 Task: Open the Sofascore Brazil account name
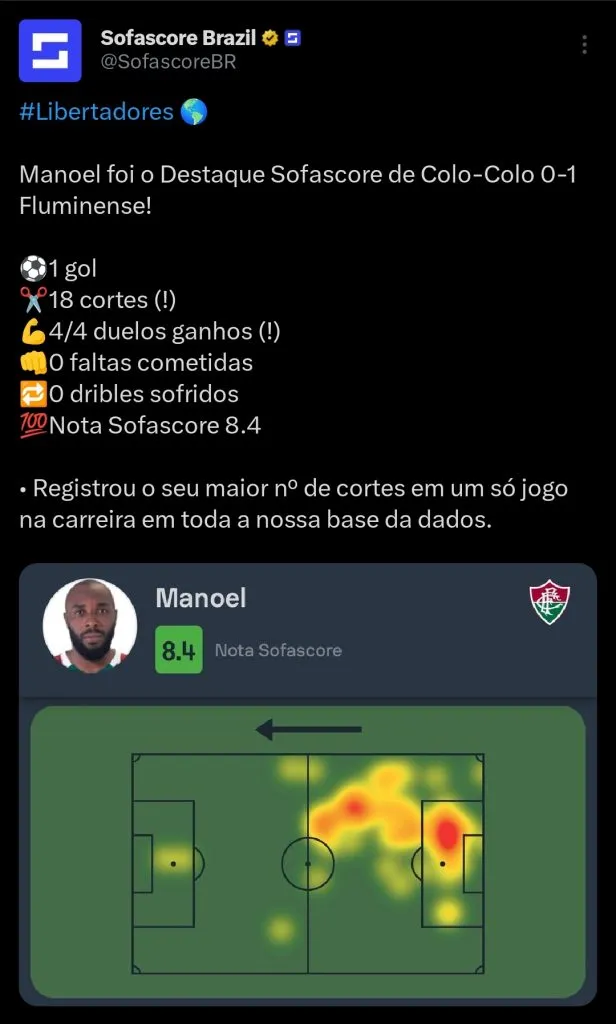[x=179, y=38]
